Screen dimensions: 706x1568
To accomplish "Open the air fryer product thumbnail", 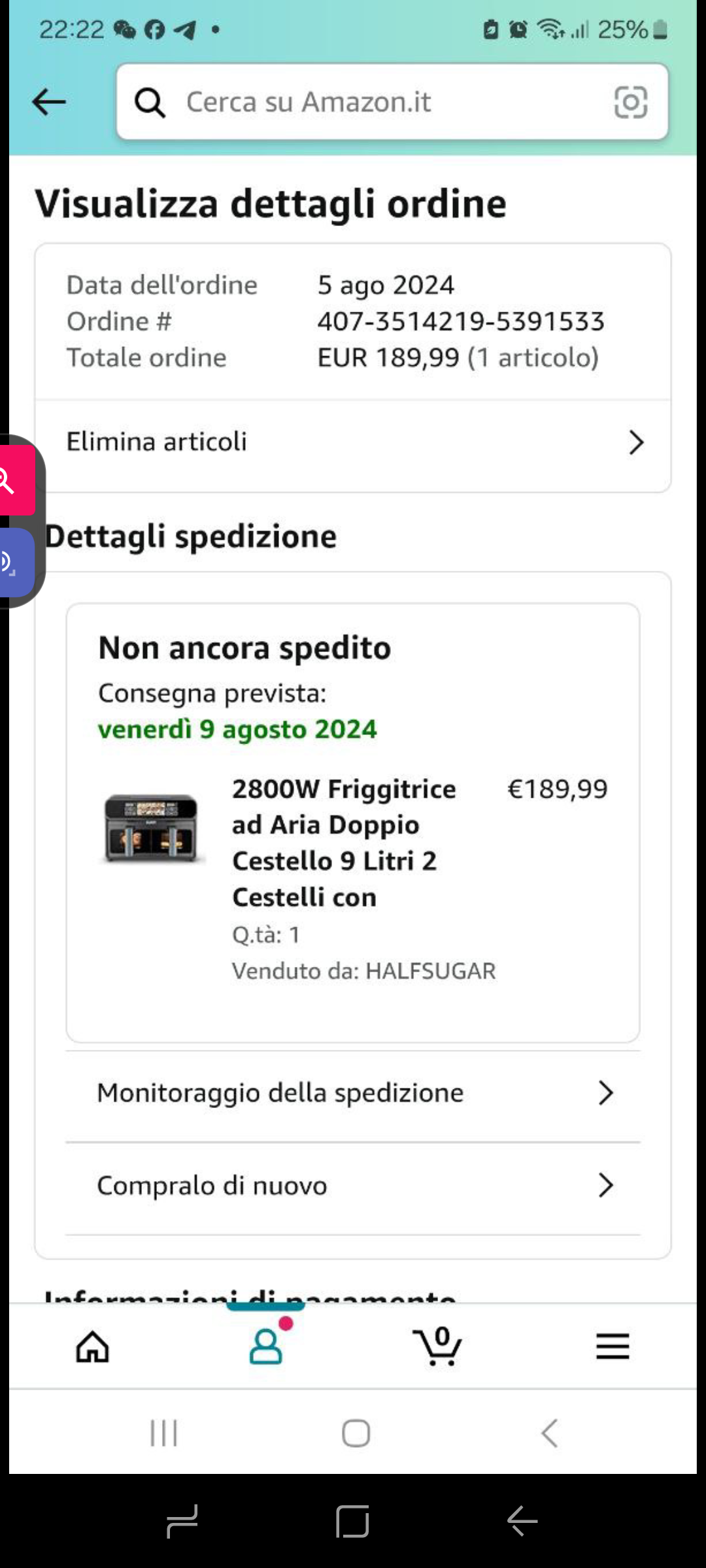I will click(x=152, y=828).
